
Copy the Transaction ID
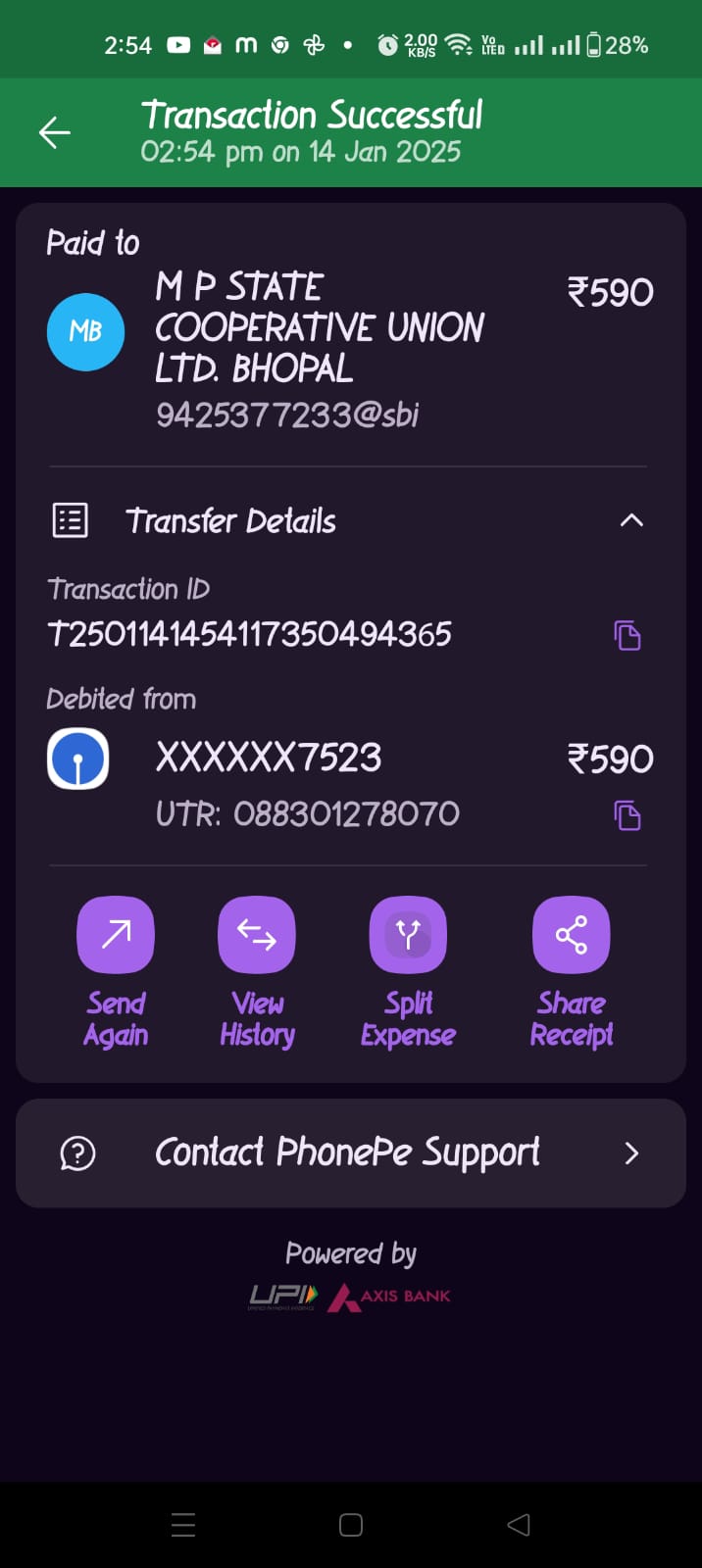(x=627, y=635)
